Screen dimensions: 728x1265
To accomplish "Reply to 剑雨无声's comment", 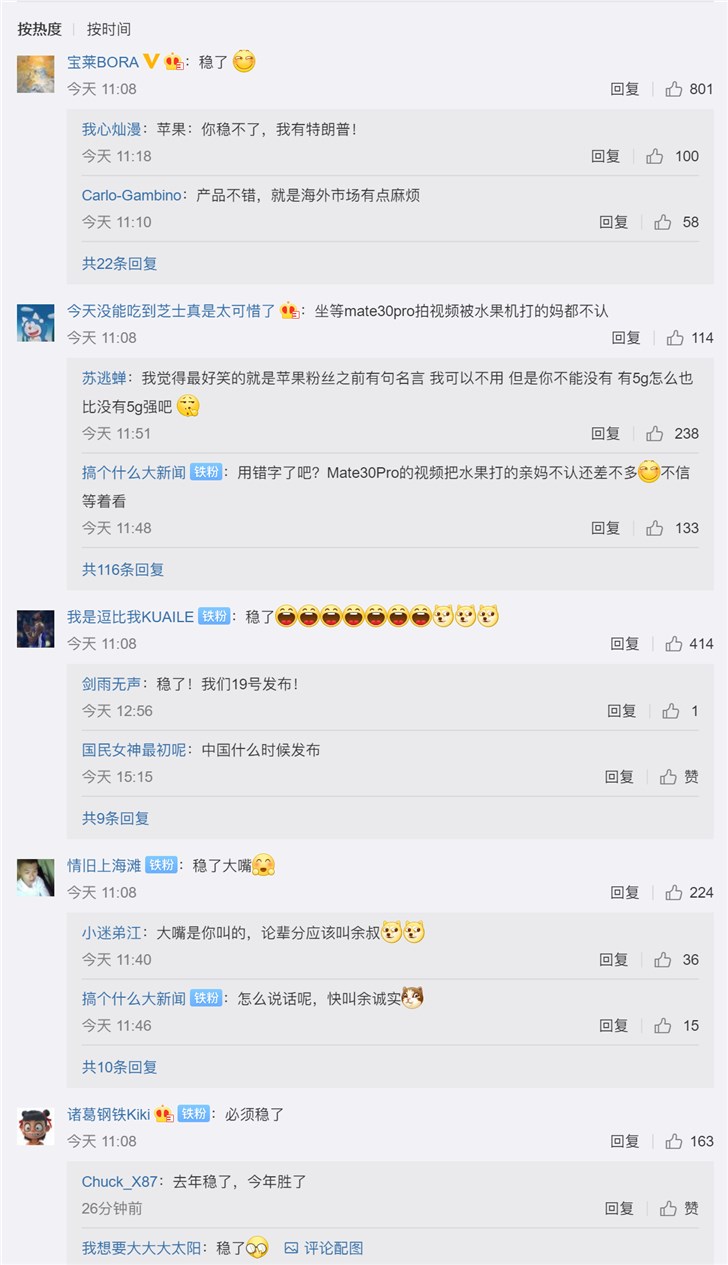I will point(621,711).
